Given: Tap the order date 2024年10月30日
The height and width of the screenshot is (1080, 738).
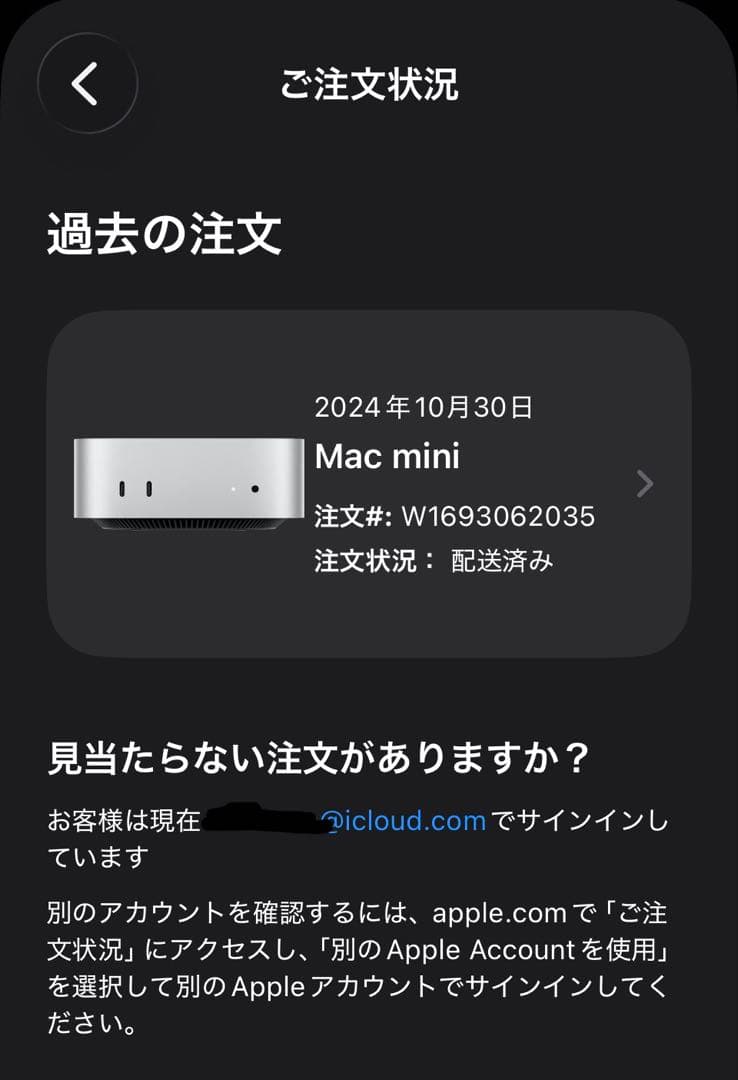Looking at the screenshot, I should [x=427, y=408].
